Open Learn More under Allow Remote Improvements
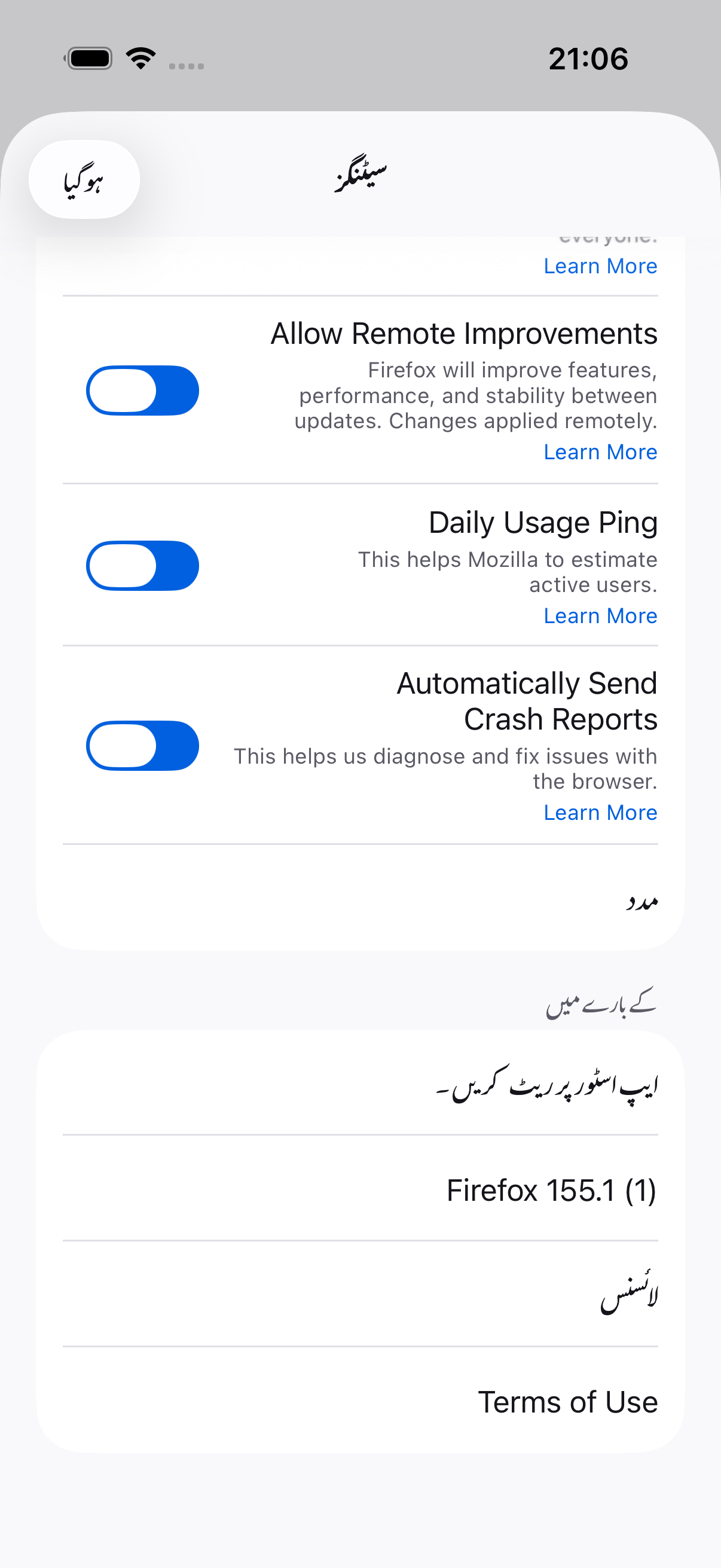 click(600, 452)
